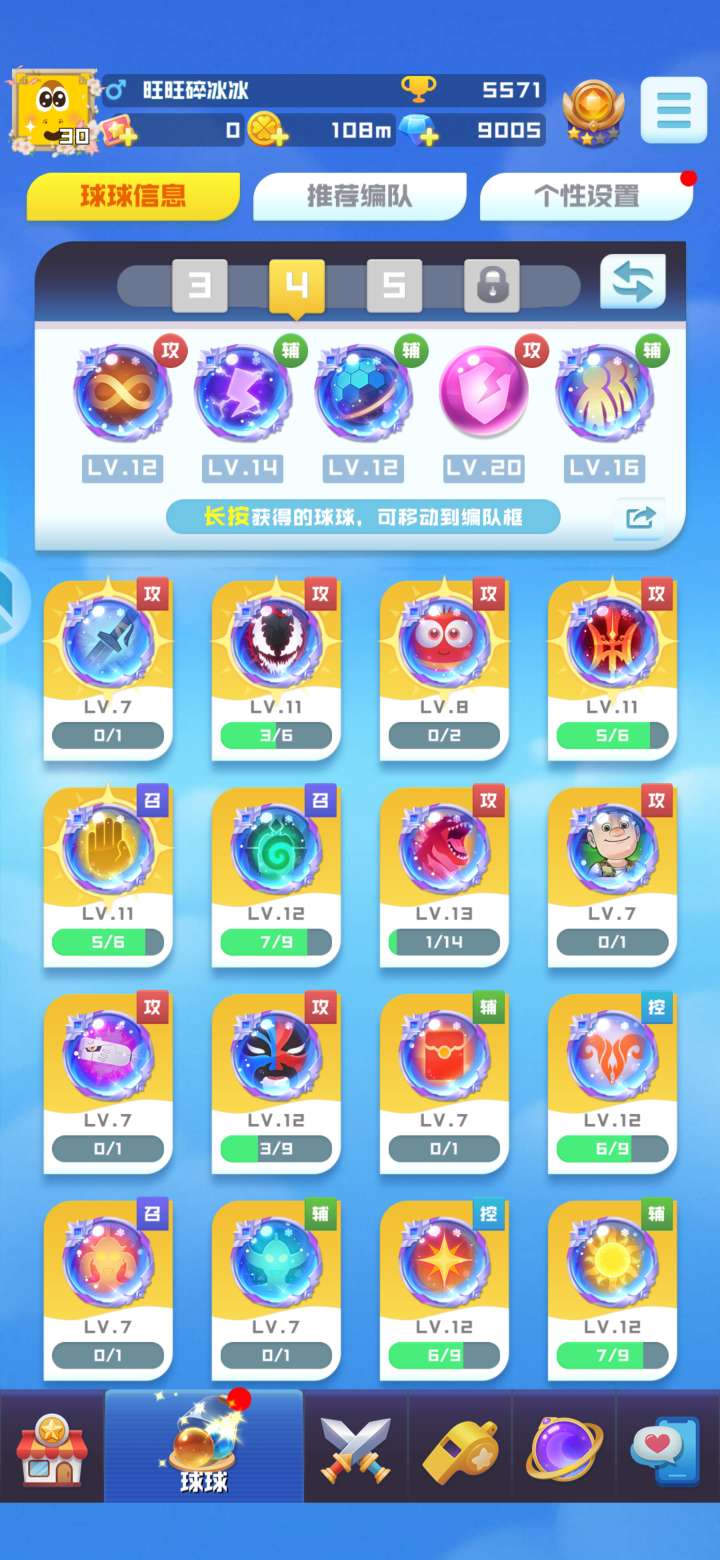720x1560 pixels.
Task: Open the hamburger menu
Action: [x=673, y=109]
